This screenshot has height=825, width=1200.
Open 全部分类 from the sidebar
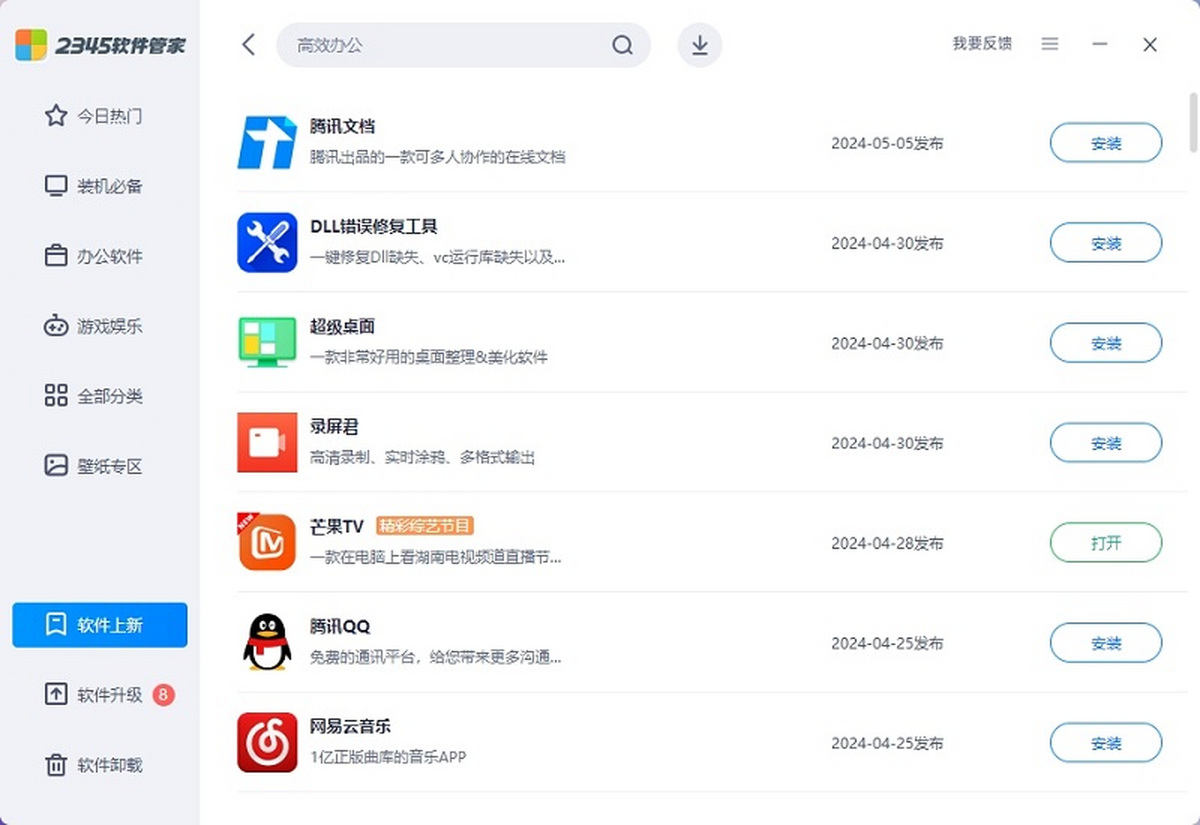point(94,396)
